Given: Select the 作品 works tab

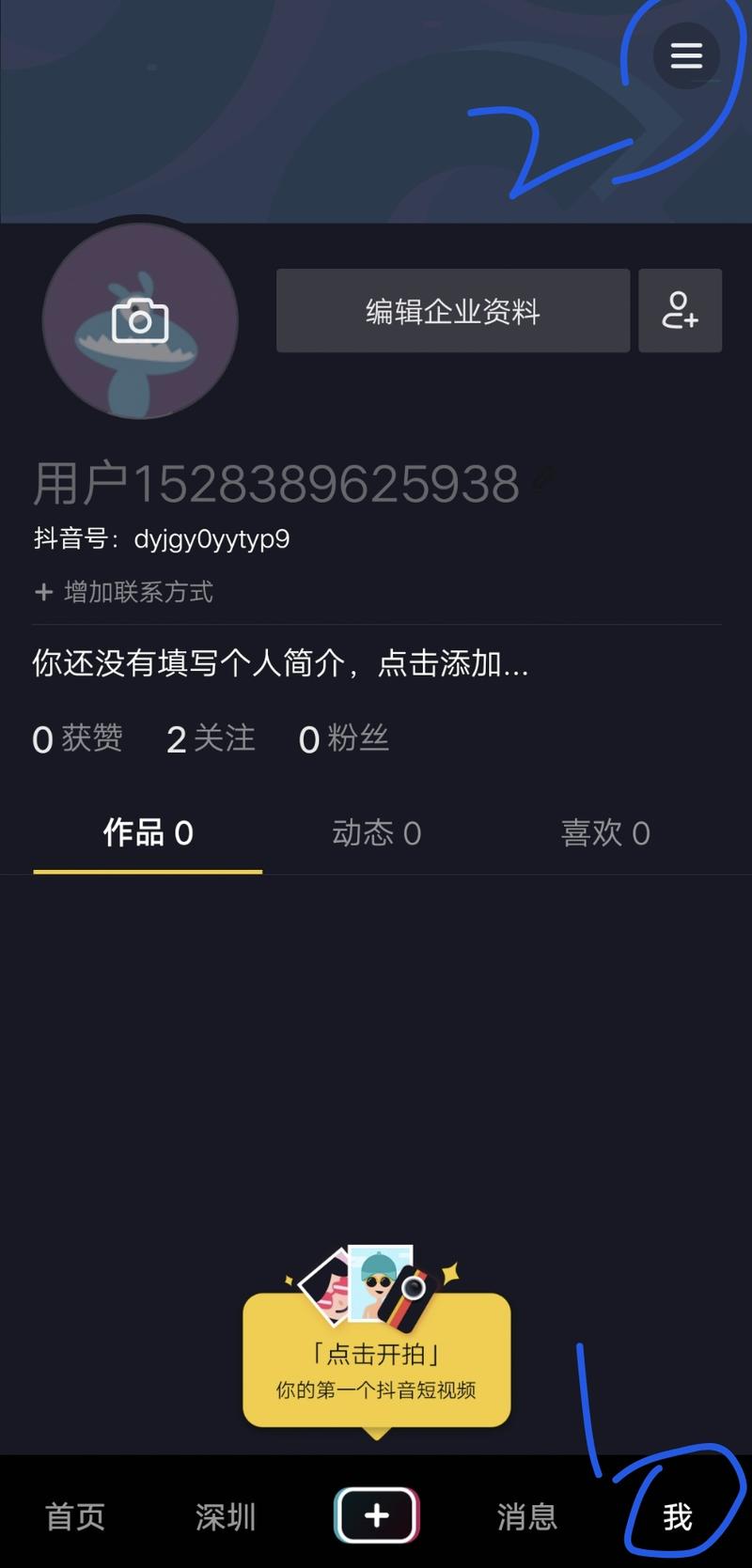Looking at the screenshot, I should [x=147, y=832].
